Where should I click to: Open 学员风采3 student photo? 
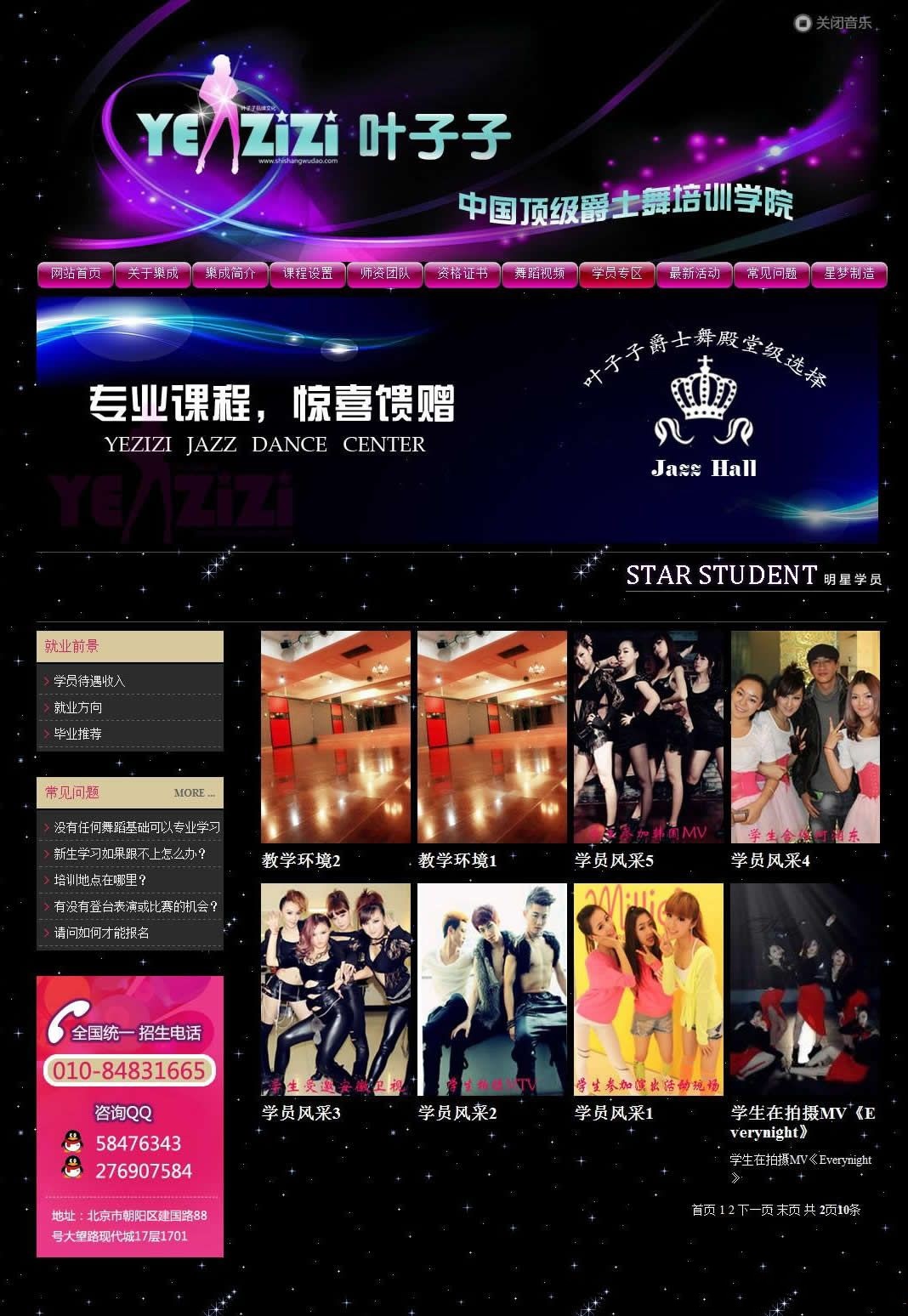(x=335, y=989)
